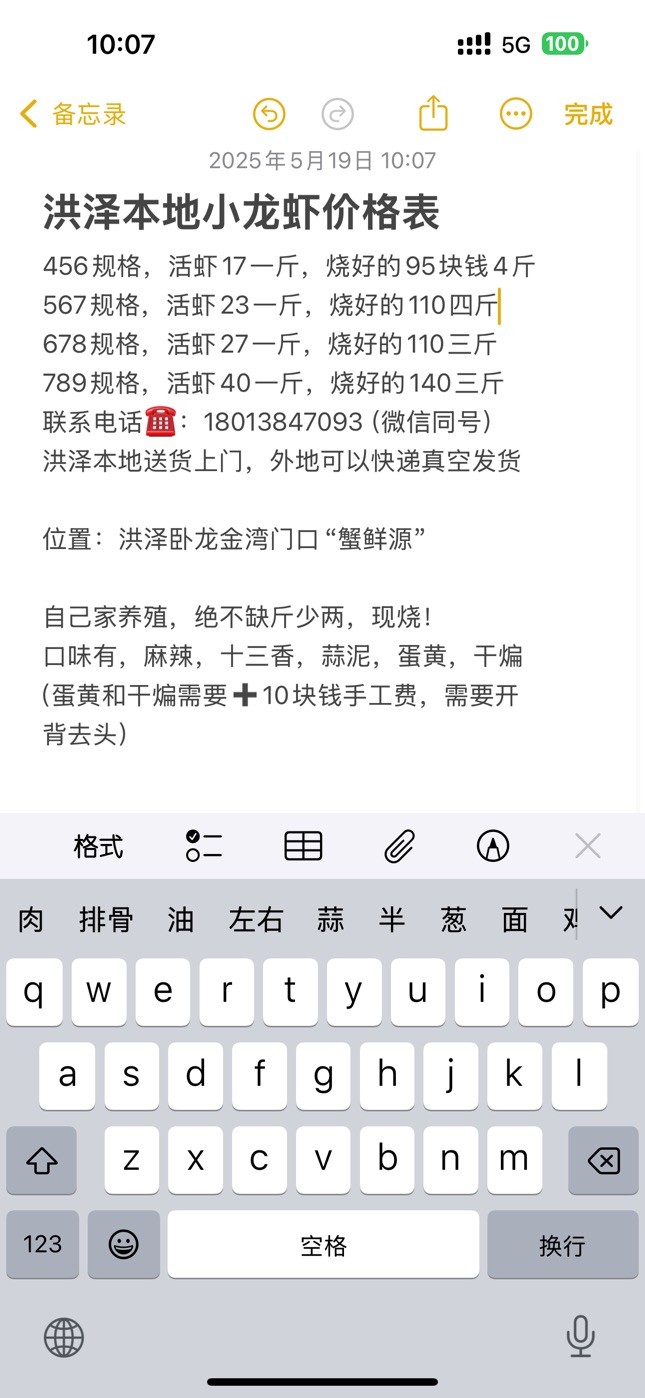Add an attachment with the paperclip
The image size is (645, 1398).
pos(399,847)
